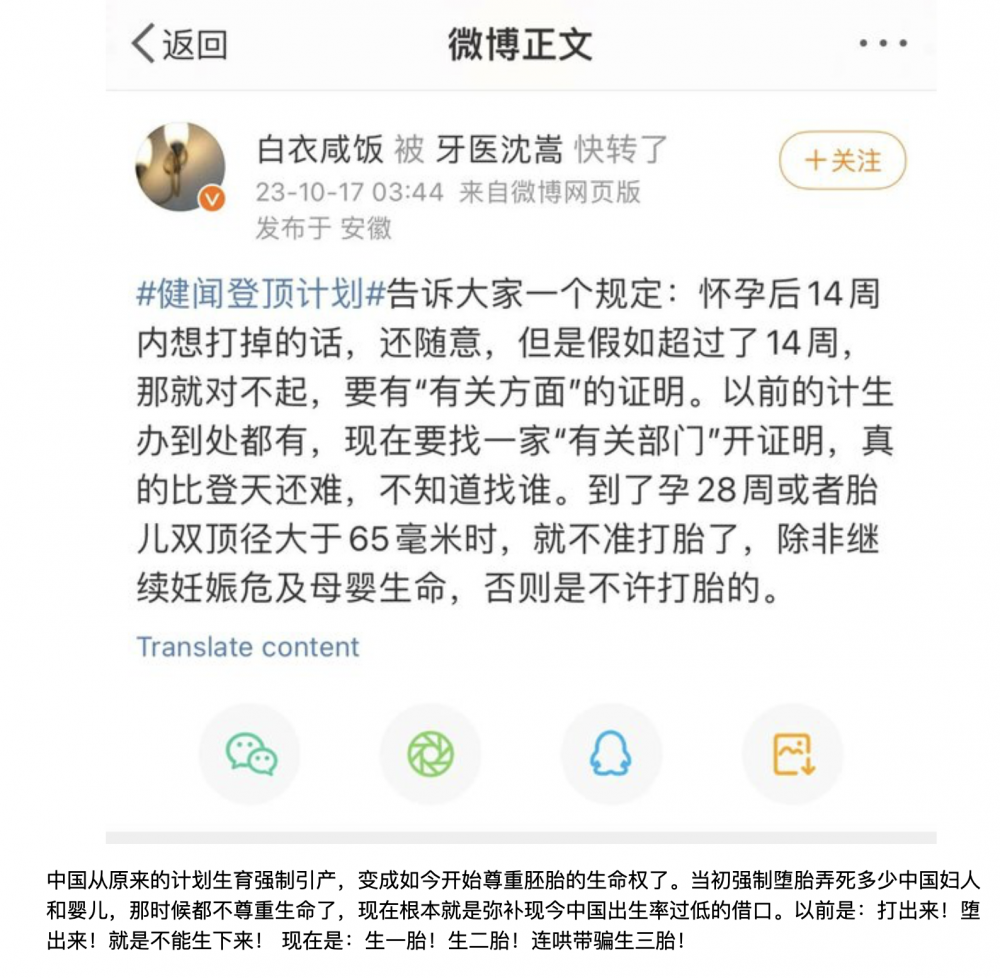Go back using the 返回 arrow
This screenshot has width=1000, height=978.
(x=180, y=44)
